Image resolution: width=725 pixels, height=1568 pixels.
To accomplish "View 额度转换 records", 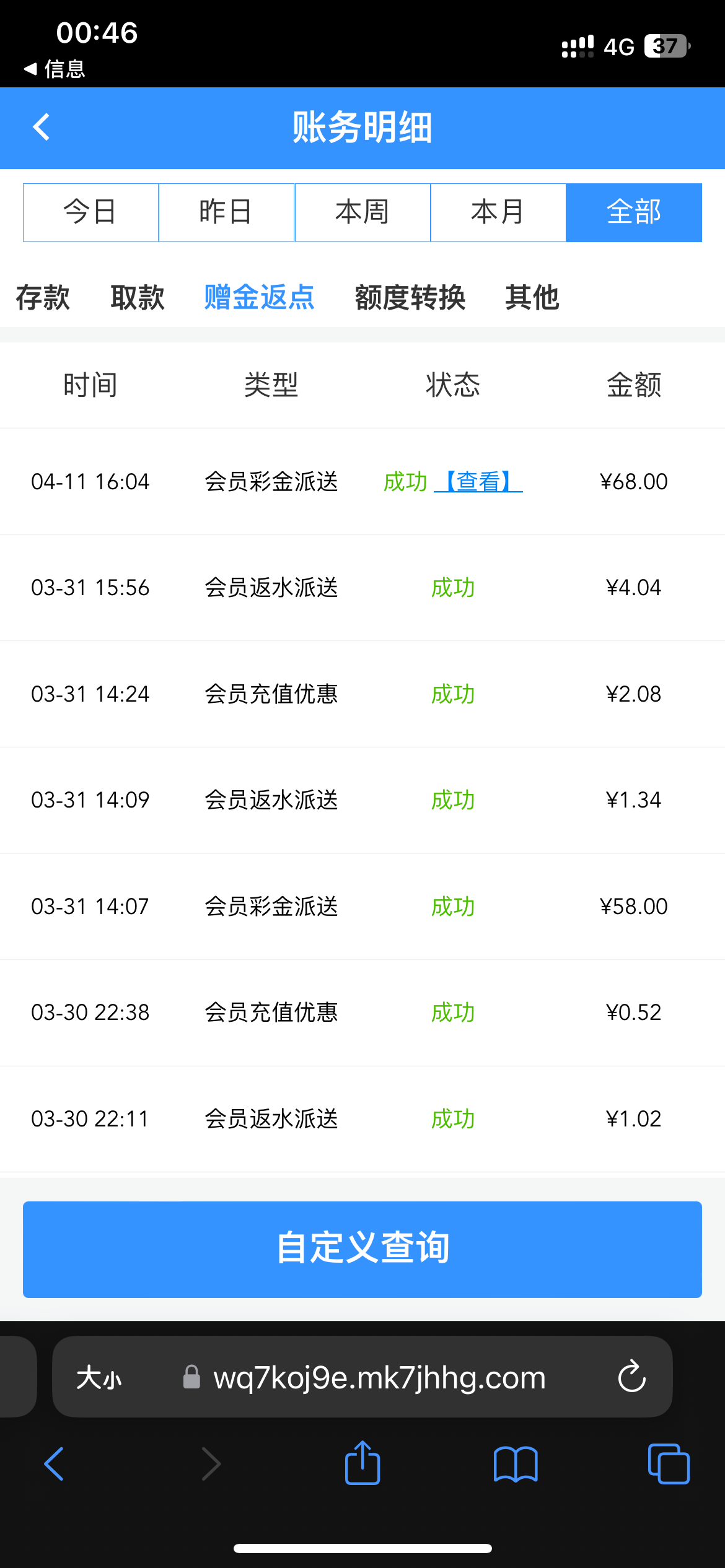I will click(x=410, y=298).
